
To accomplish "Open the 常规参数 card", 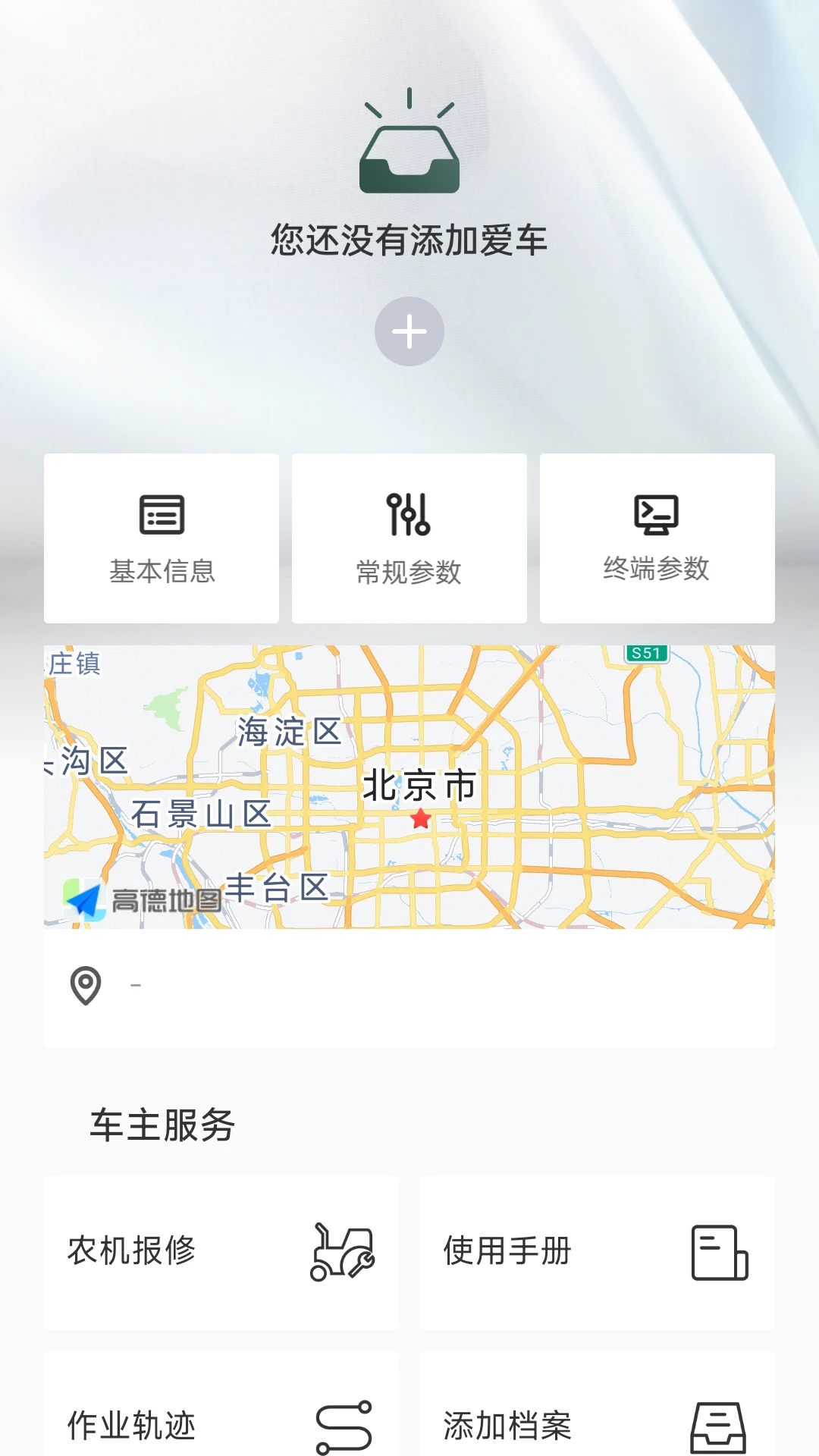I will click(409, 538).
